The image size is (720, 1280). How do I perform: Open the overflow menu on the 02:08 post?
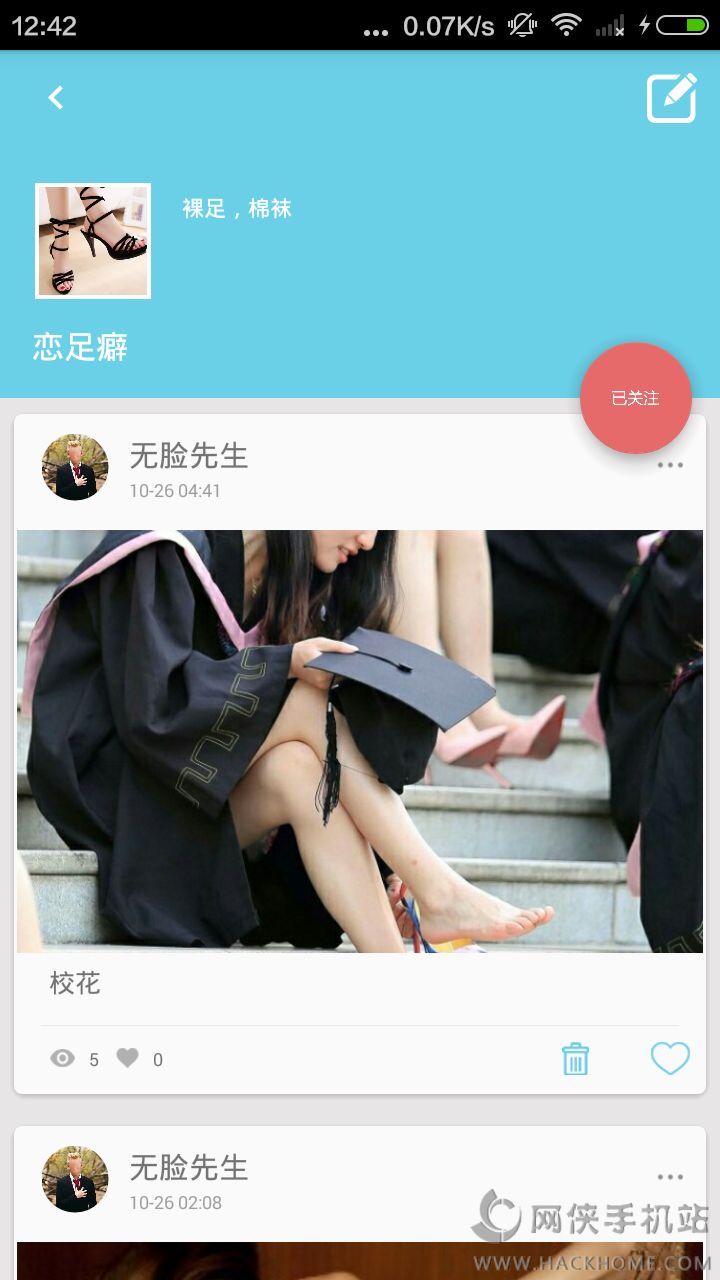(670, 1177)
